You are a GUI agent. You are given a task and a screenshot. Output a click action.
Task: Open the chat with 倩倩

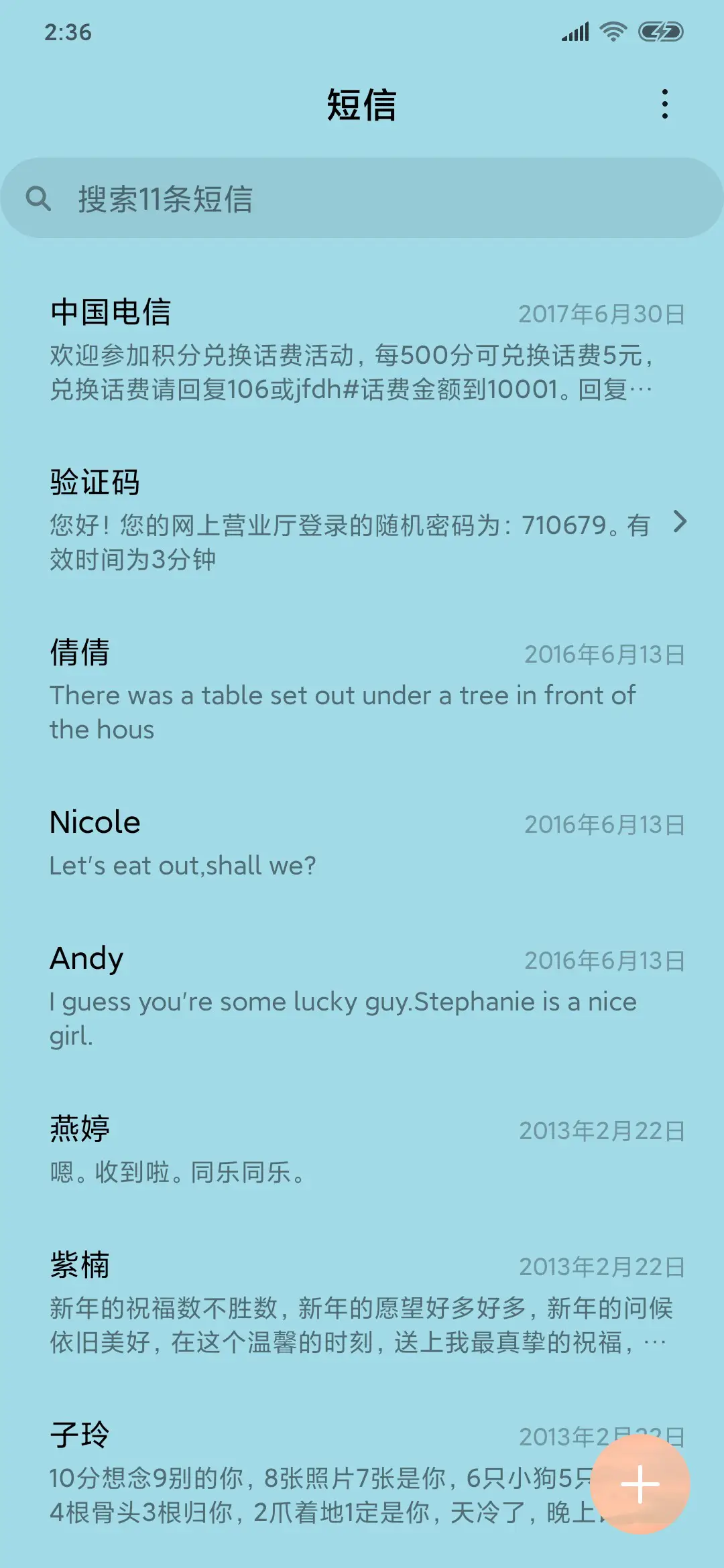pos(335,690)
